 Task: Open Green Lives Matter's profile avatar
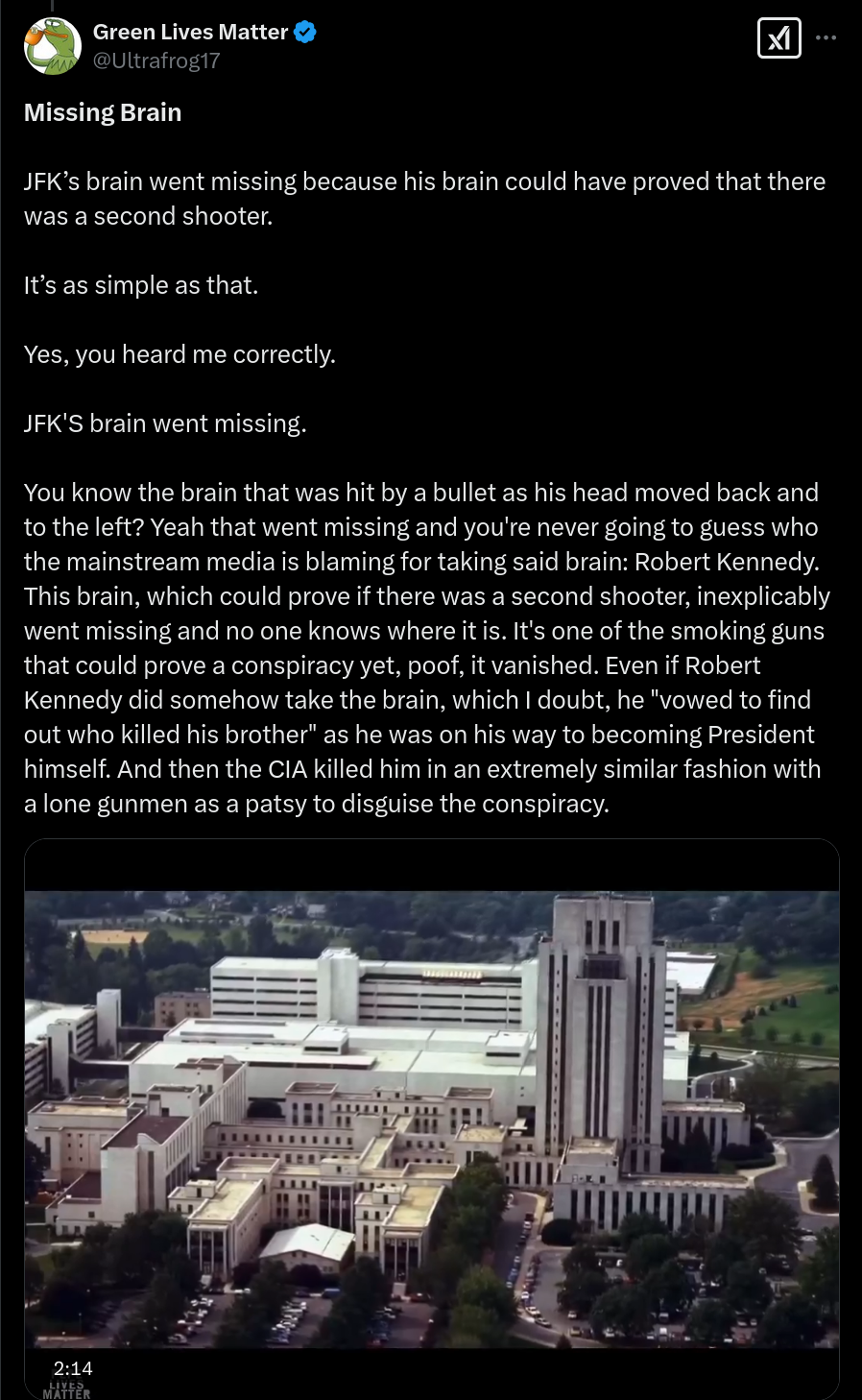pos(53,46)
